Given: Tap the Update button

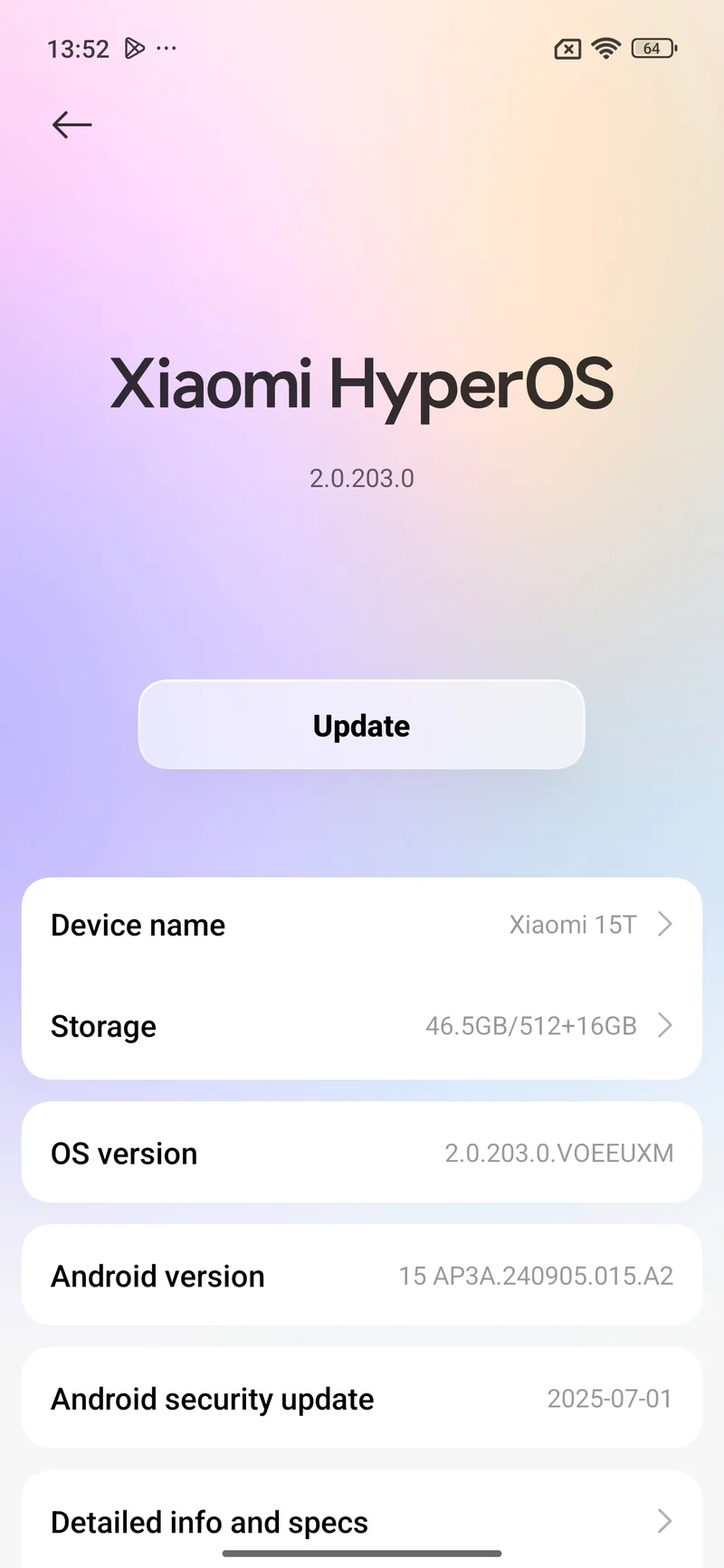Looking at the screenshot, I should [x=361, y=726].
